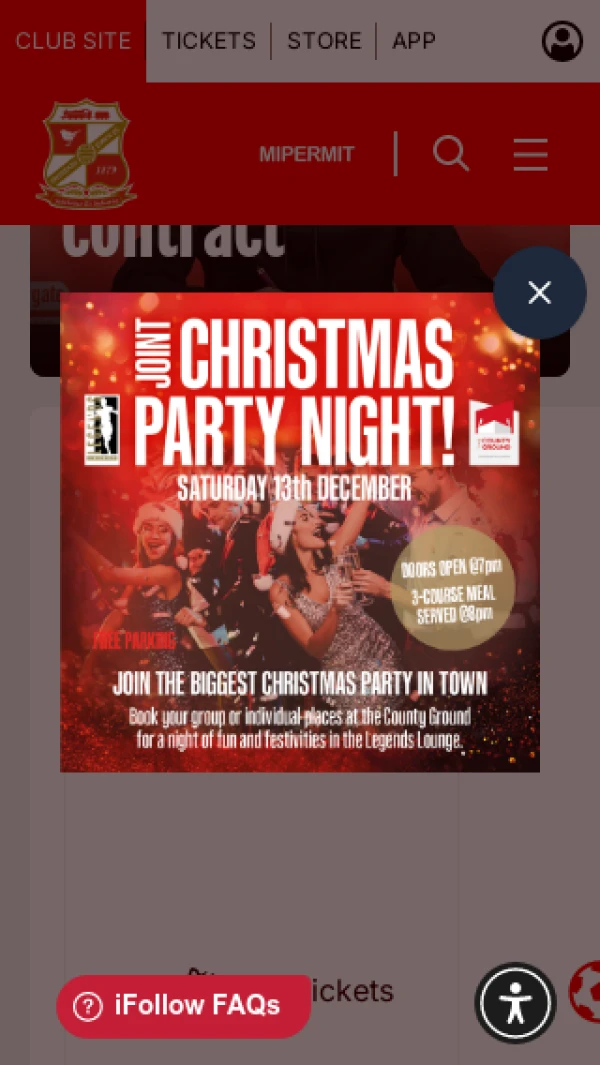This screenshot has height=1065, width=600.
Task: Open the hamburger menu
Action: click(x=530, y=154)
